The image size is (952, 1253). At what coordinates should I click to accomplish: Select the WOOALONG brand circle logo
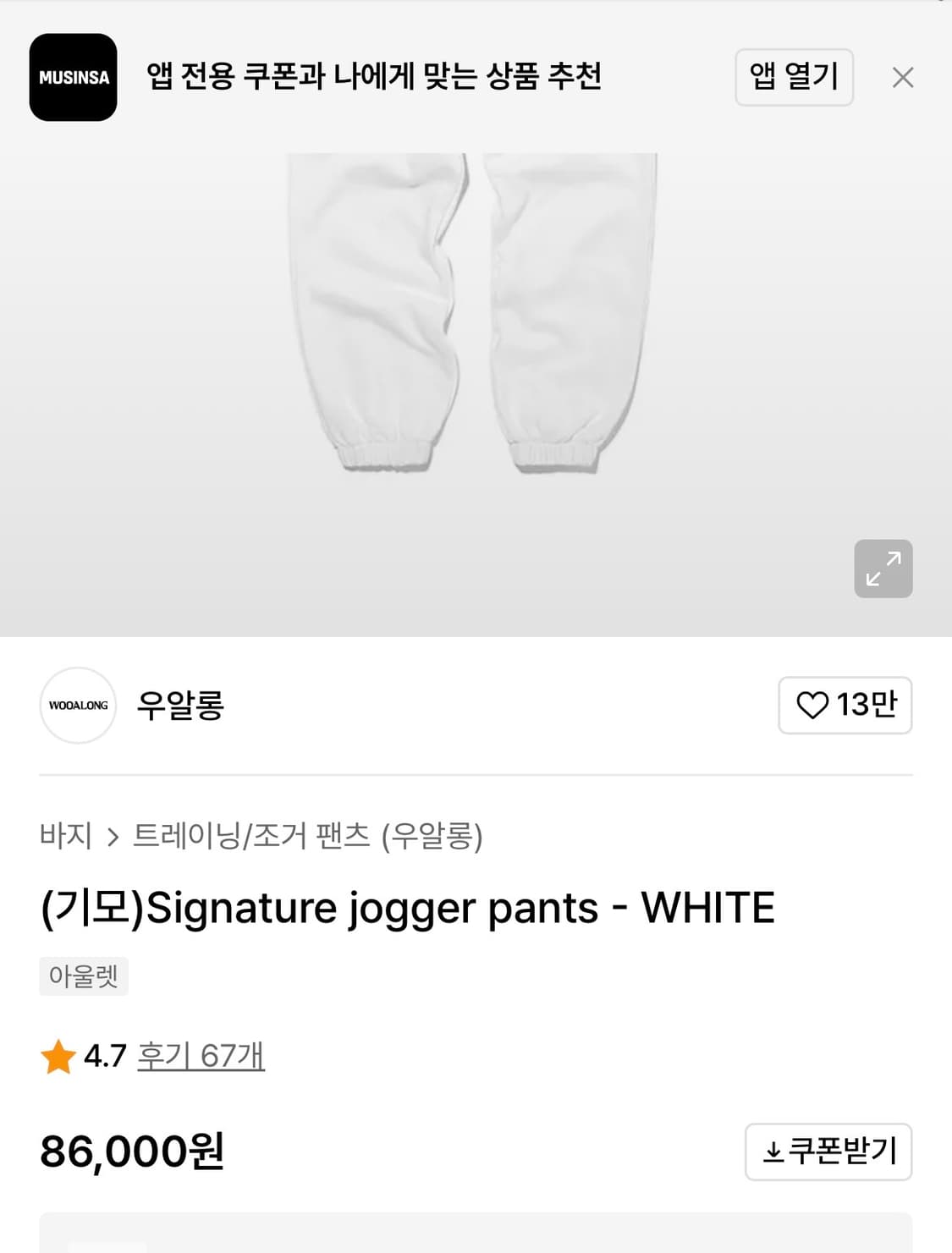(77, 706)
